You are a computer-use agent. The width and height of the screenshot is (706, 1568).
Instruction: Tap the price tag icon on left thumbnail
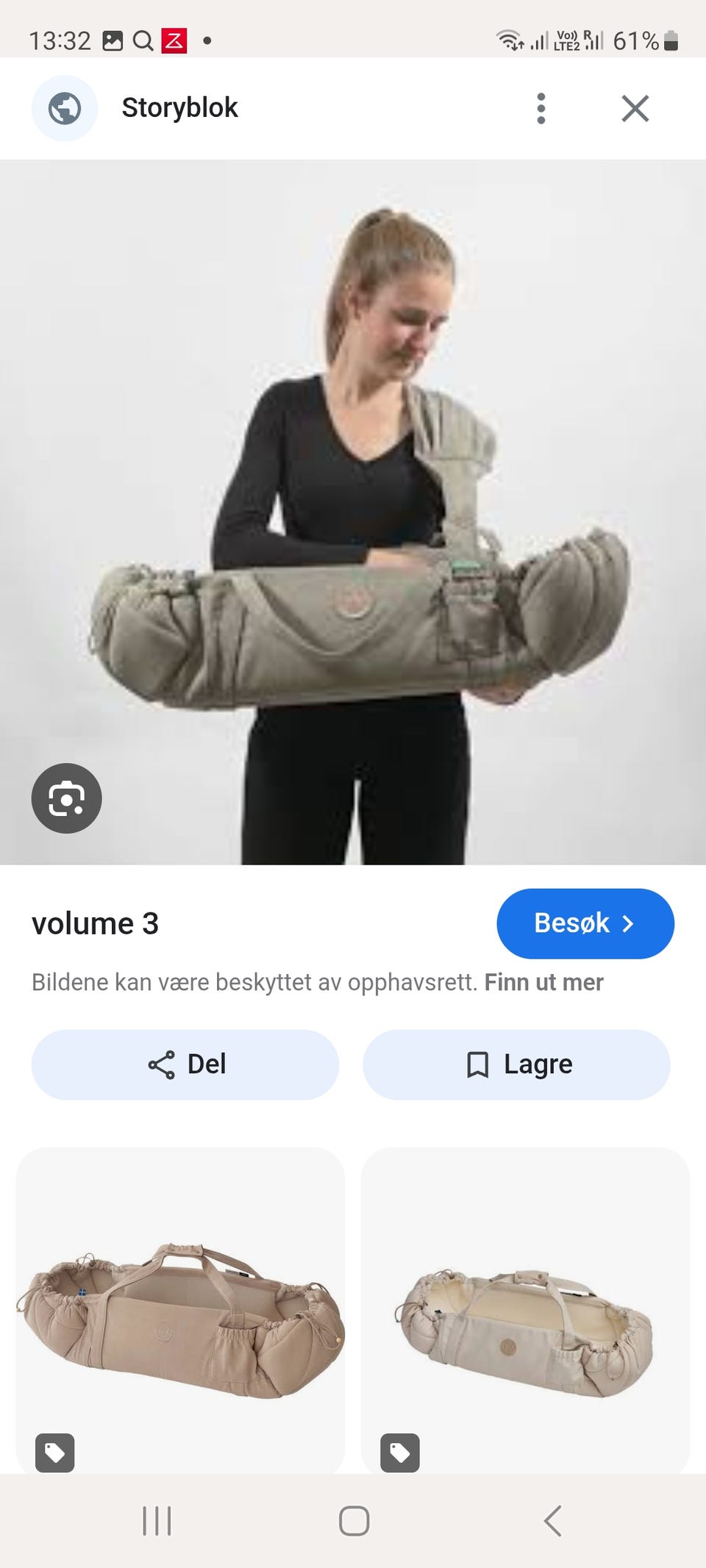(x=56, y=1453)
